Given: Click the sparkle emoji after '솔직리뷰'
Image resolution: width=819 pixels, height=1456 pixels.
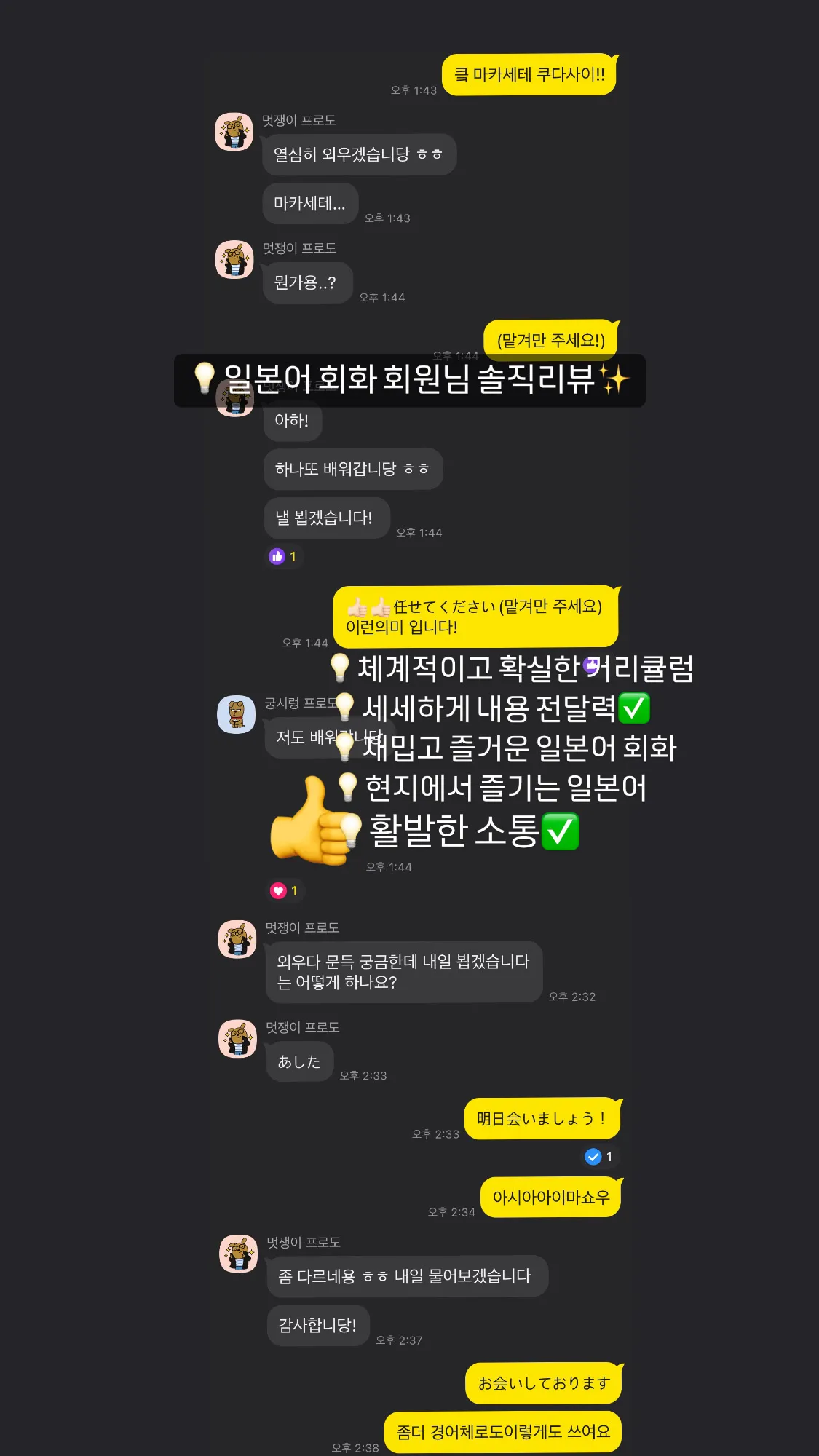Looking at the screenshot, I should pyautogui.click(x=617, y=379).
